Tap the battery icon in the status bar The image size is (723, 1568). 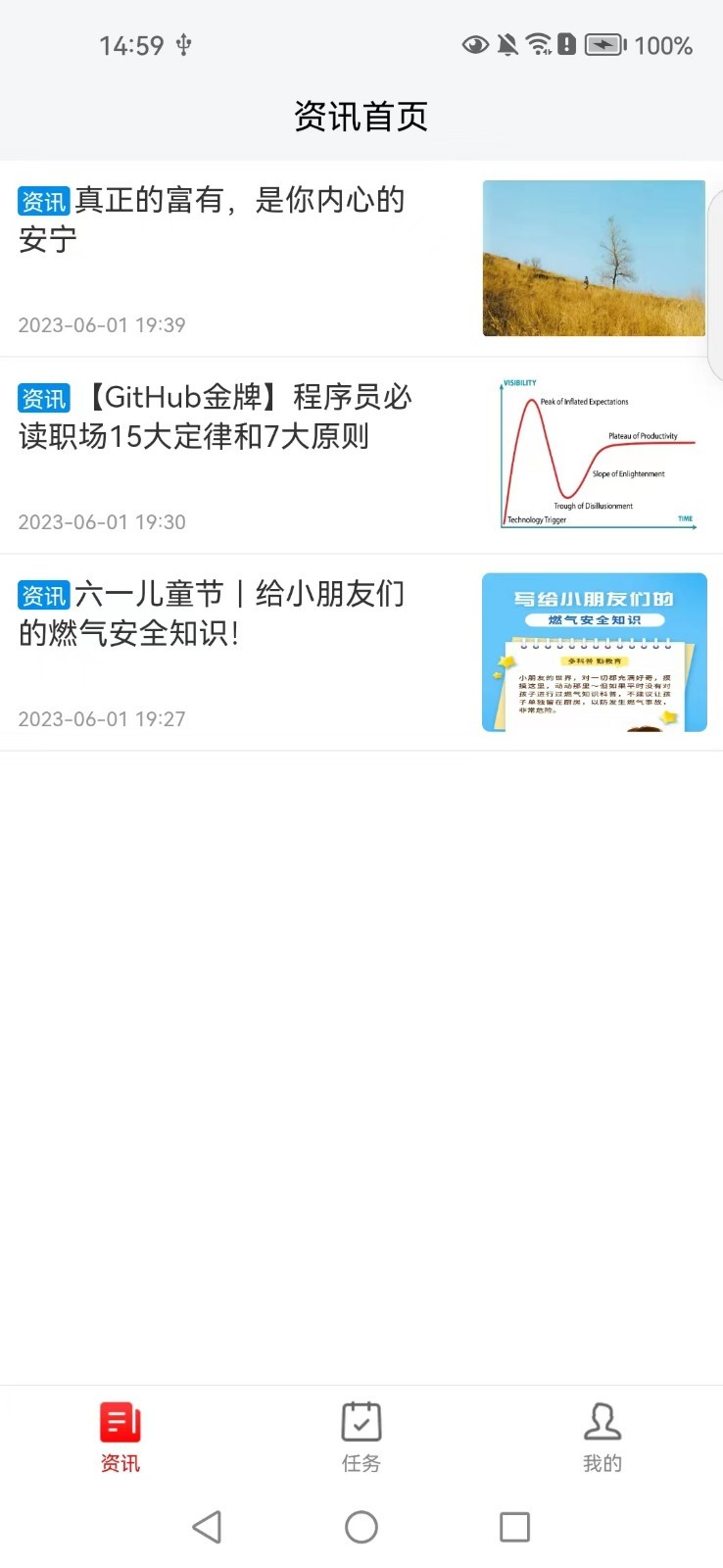(602, 45)
